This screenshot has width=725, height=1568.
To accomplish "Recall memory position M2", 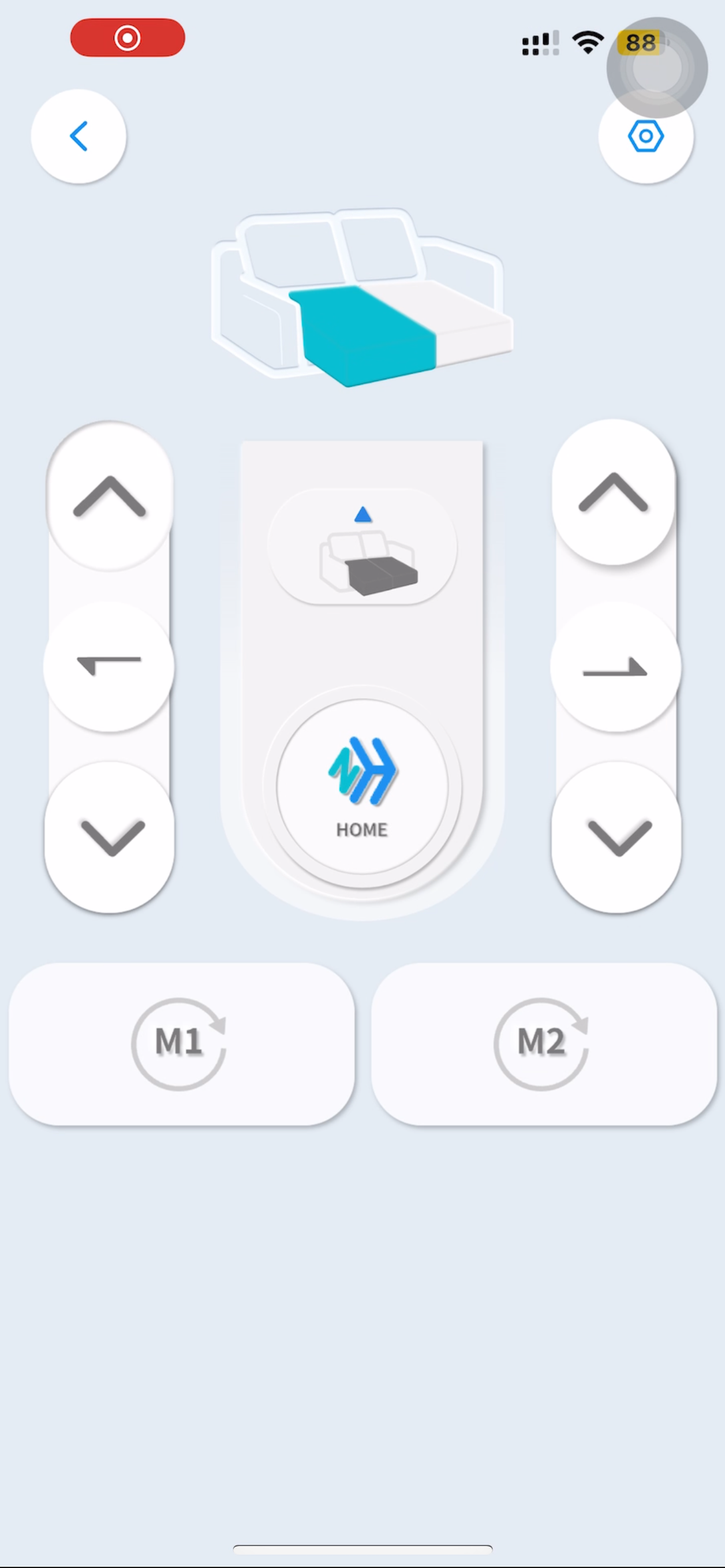I will pyautogui.click(x=543, y=1044).
